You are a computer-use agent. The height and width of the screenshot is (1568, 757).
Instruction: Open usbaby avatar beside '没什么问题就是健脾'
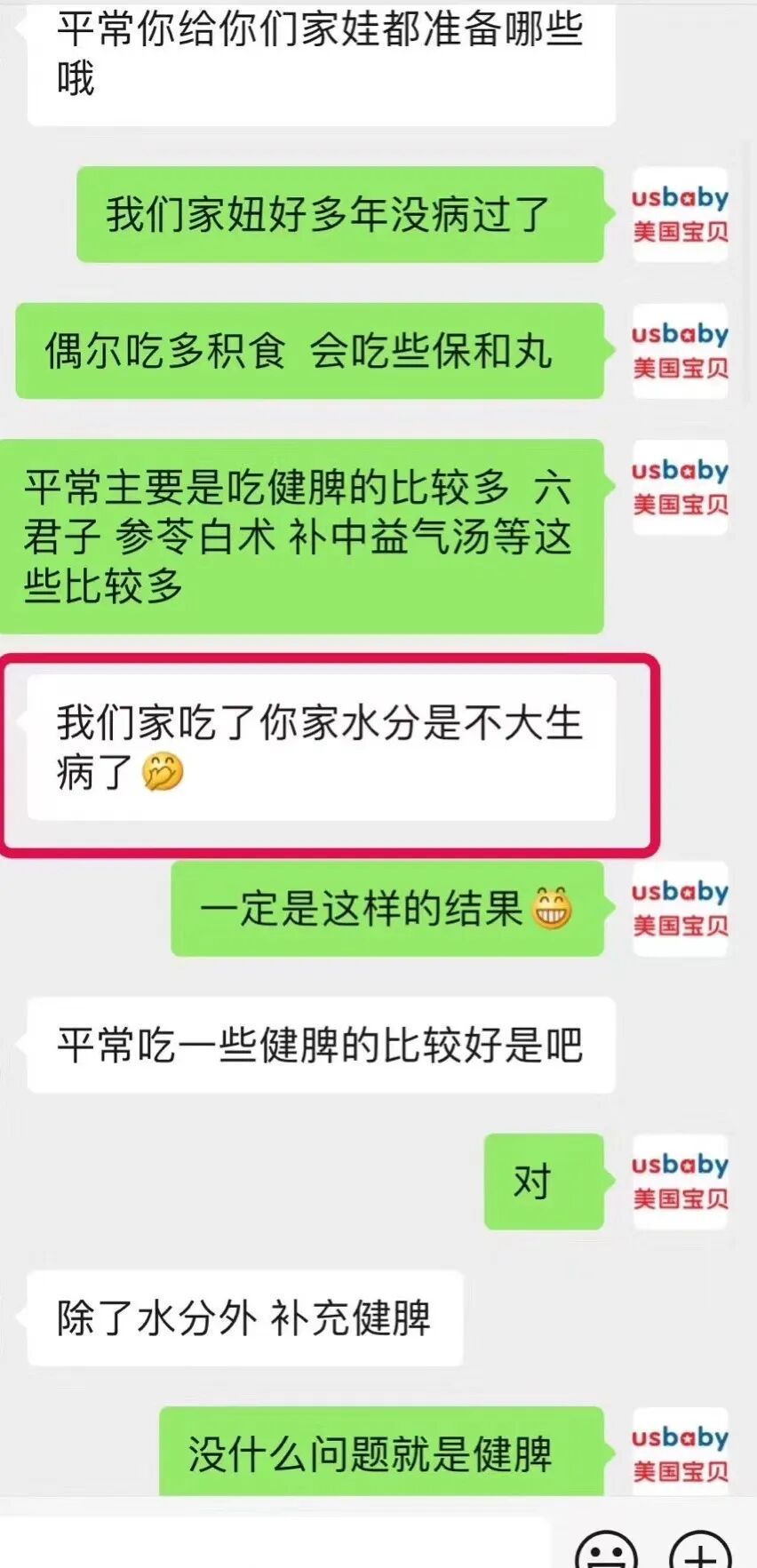point(681,1452)
